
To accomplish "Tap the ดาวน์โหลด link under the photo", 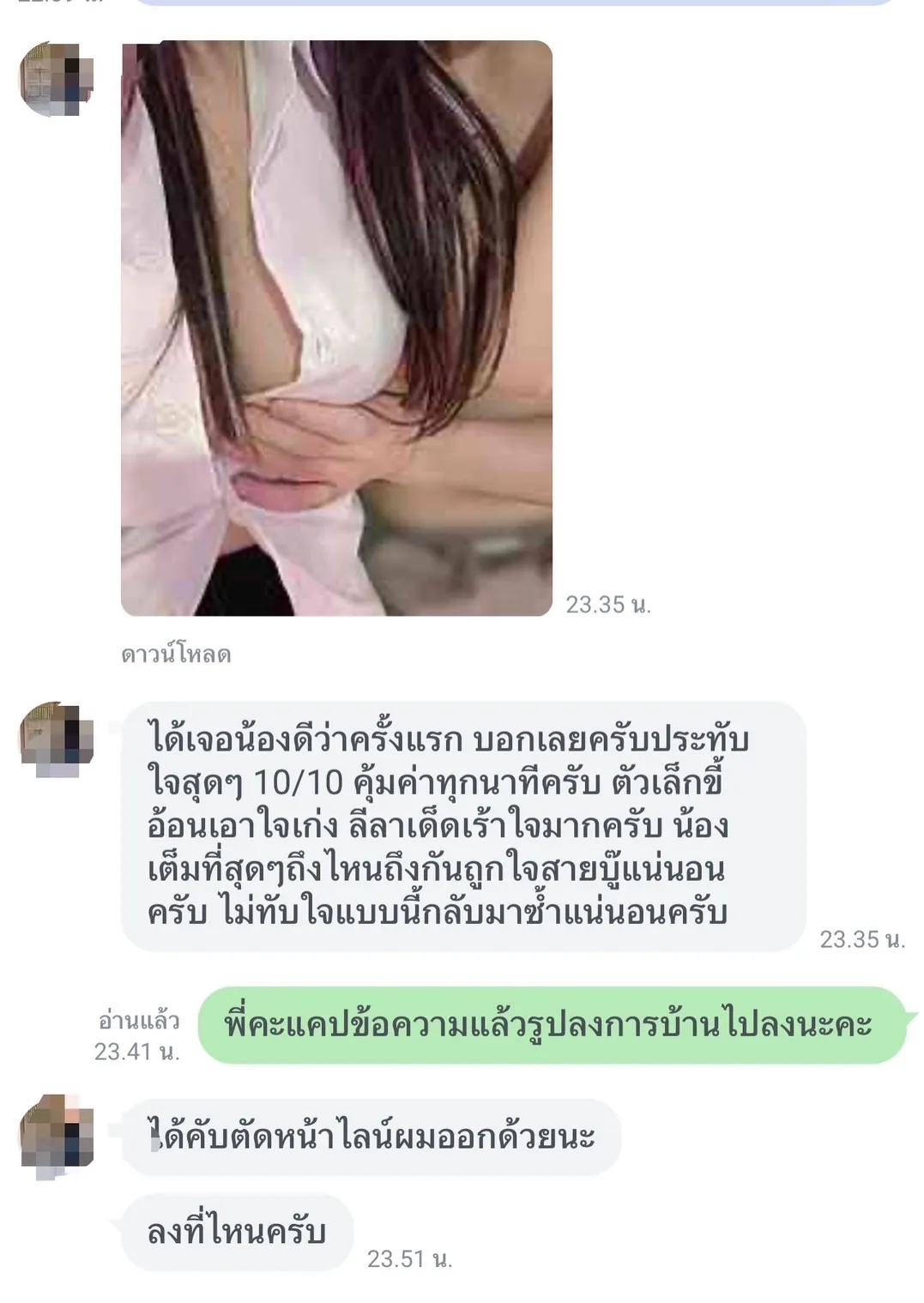I will click(x=176, y=655).
